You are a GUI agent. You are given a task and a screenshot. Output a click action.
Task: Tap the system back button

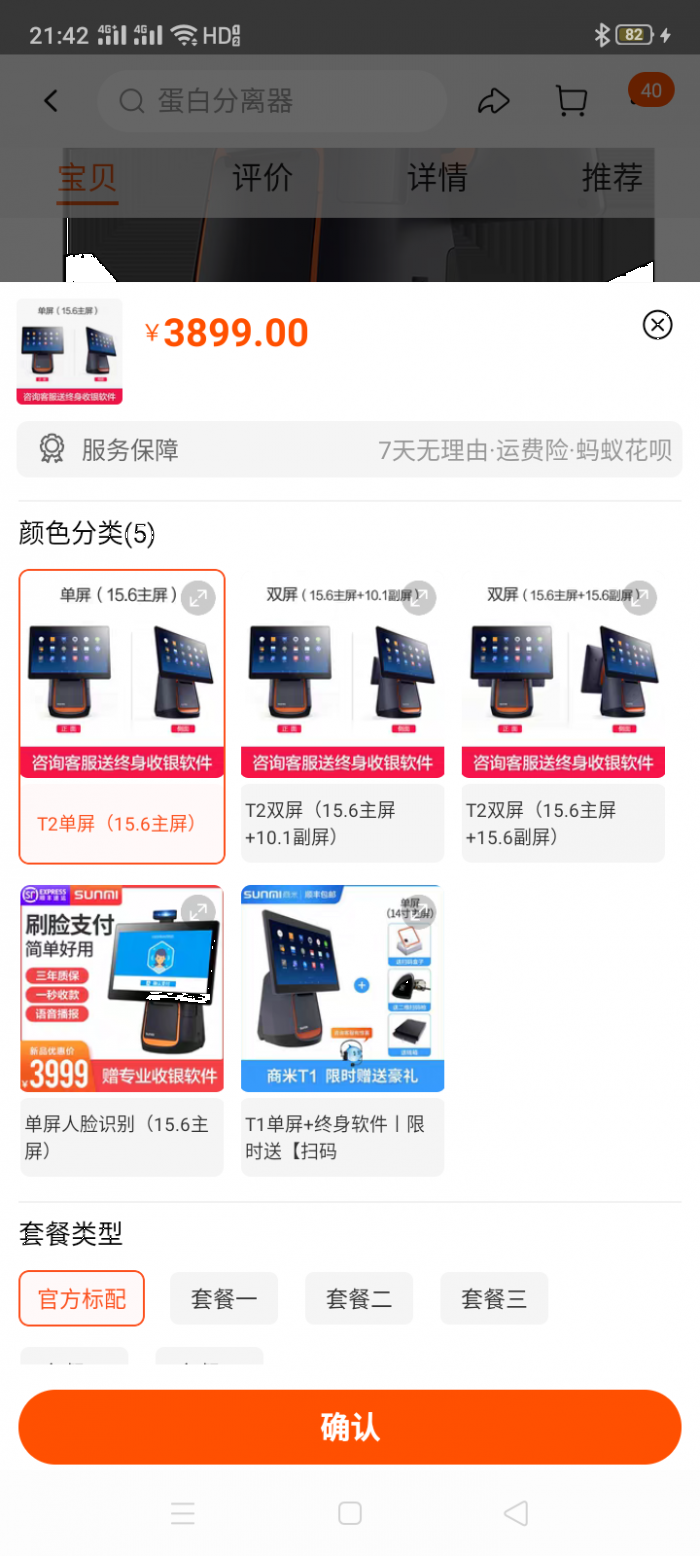pyautogui.click(x=516, y=1513)
